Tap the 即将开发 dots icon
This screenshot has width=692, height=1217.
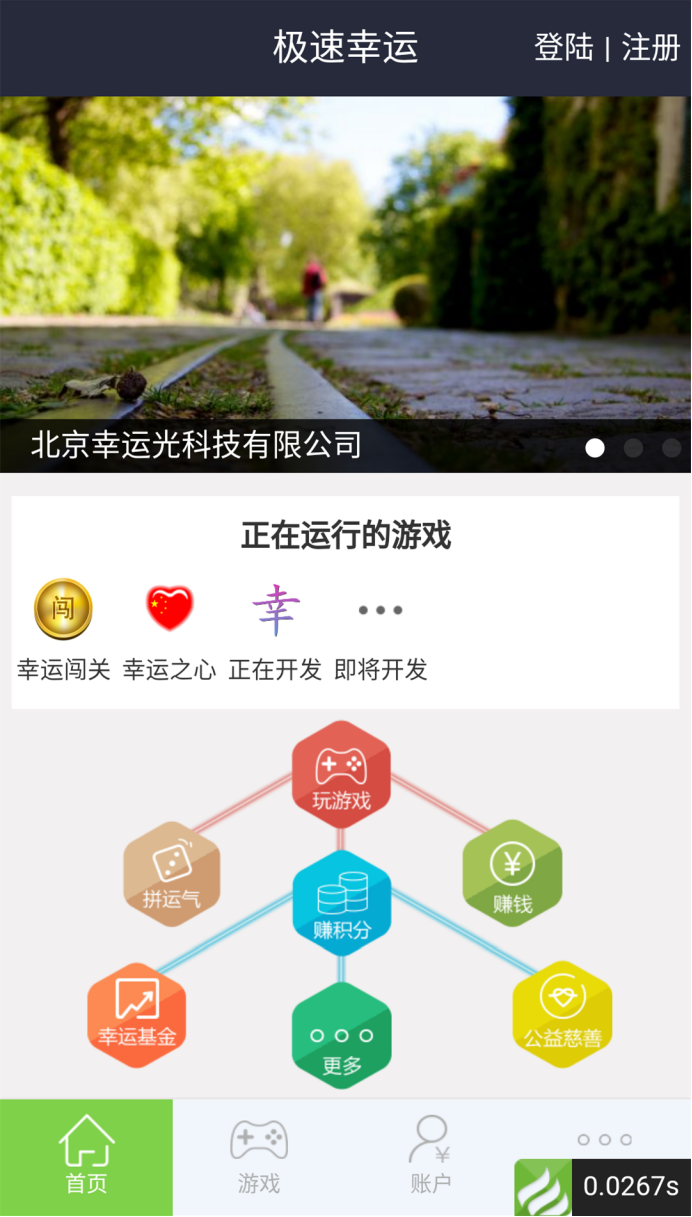click(381, 609)
